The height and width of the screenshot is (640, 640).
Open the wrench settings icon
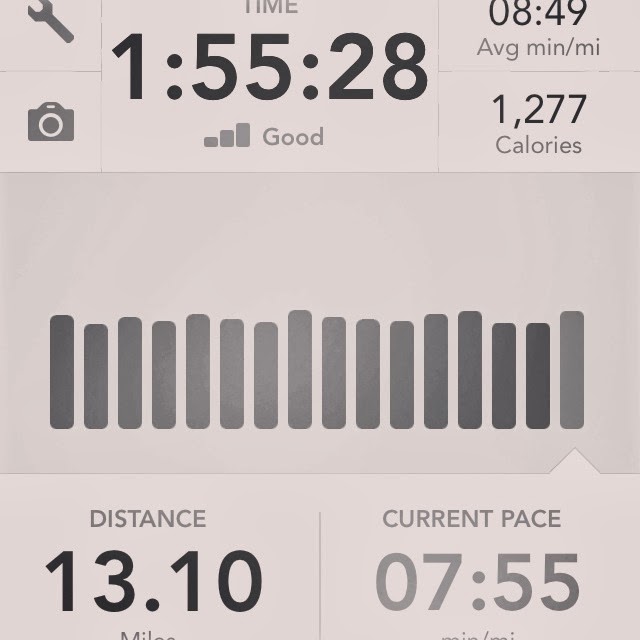51,18
